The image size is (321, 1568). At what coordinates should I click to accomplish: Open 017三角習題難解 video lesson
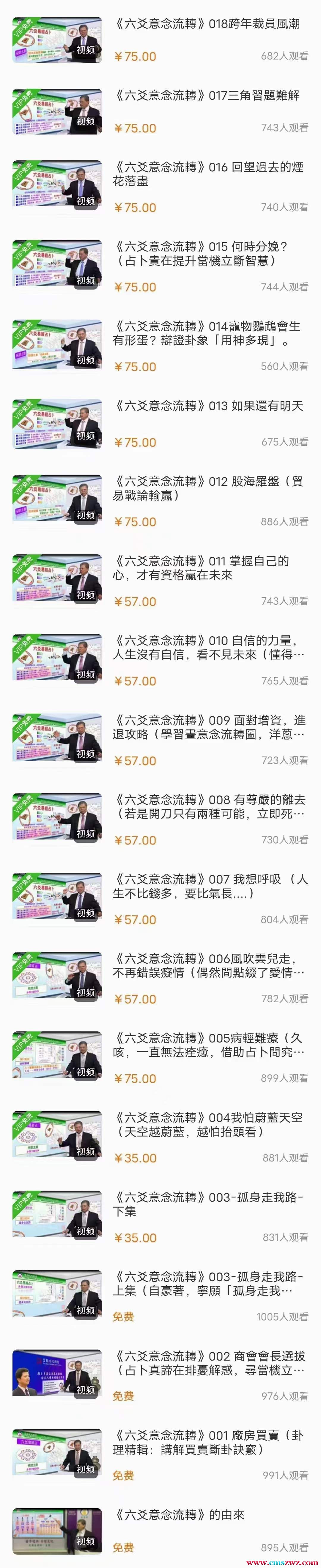click(x=207, y=96)
